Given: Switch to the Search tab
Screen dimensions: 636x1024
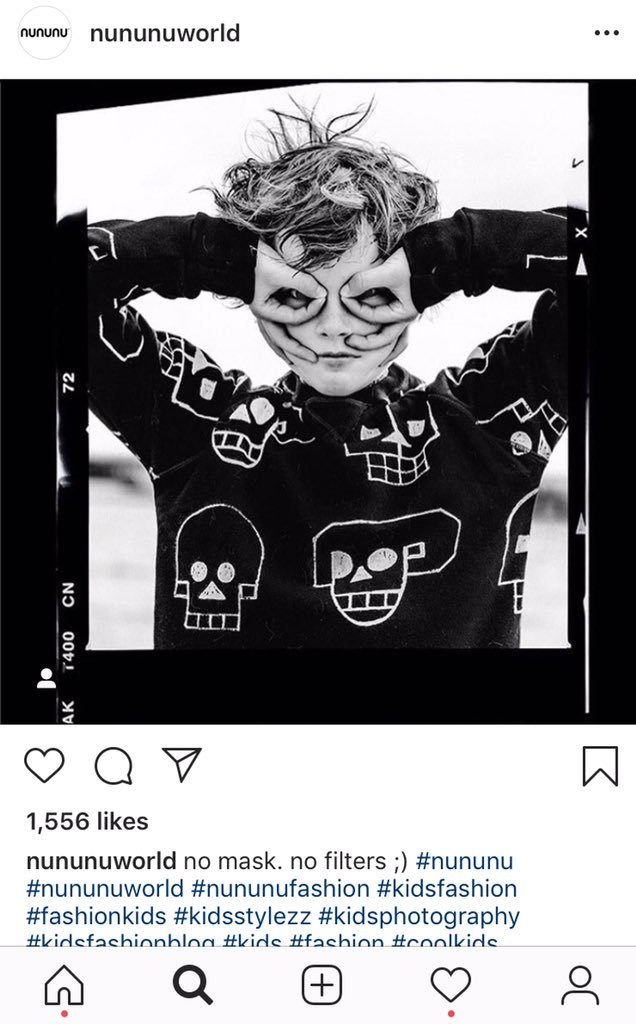Looking at the screenshot, I should click(192, 985).
